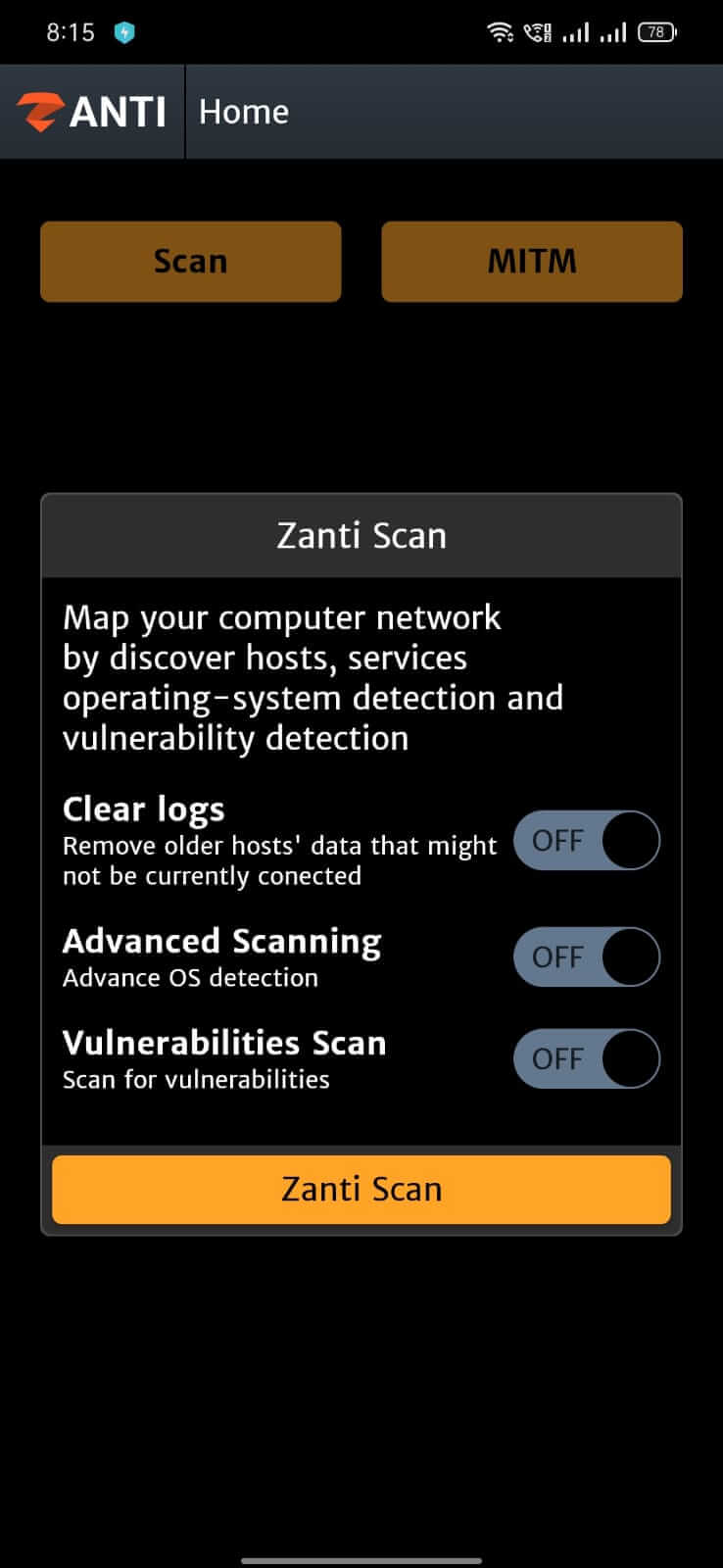Tap the navigation gesture bar at bottom
The image size is (723, 1568).
(361, 1558)
